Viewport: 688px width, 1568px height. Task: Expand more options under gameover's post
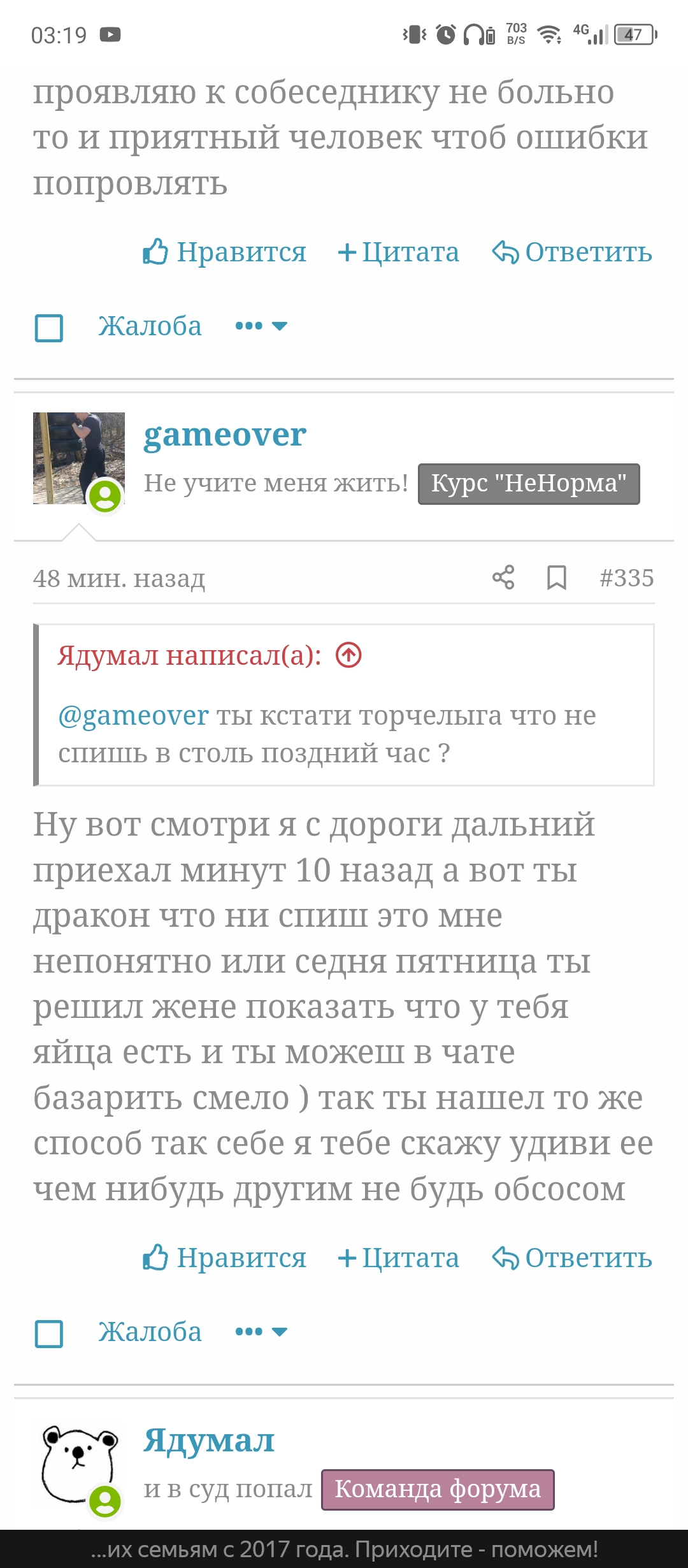(x=261, y=1332)
